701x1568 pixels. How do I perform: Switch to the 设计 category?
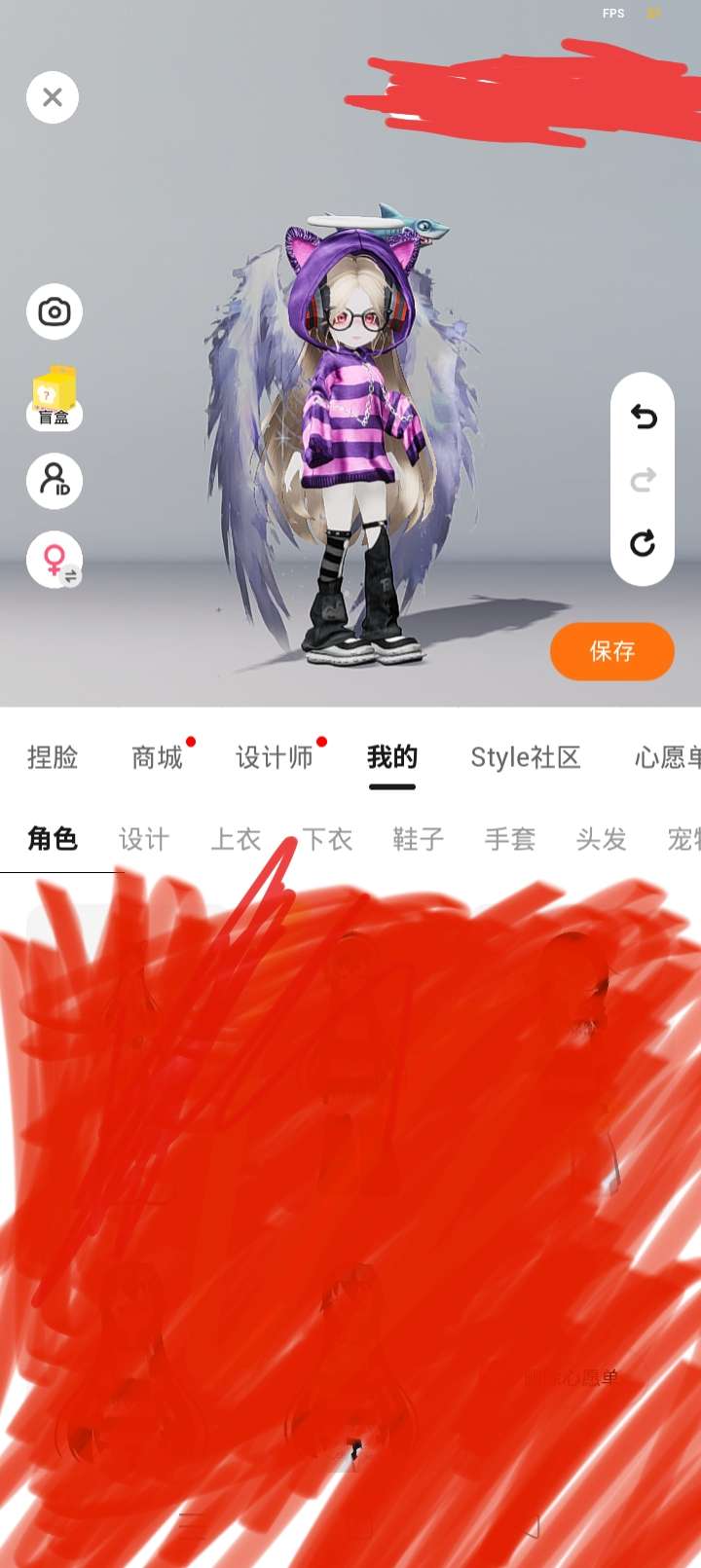point(144,839)
